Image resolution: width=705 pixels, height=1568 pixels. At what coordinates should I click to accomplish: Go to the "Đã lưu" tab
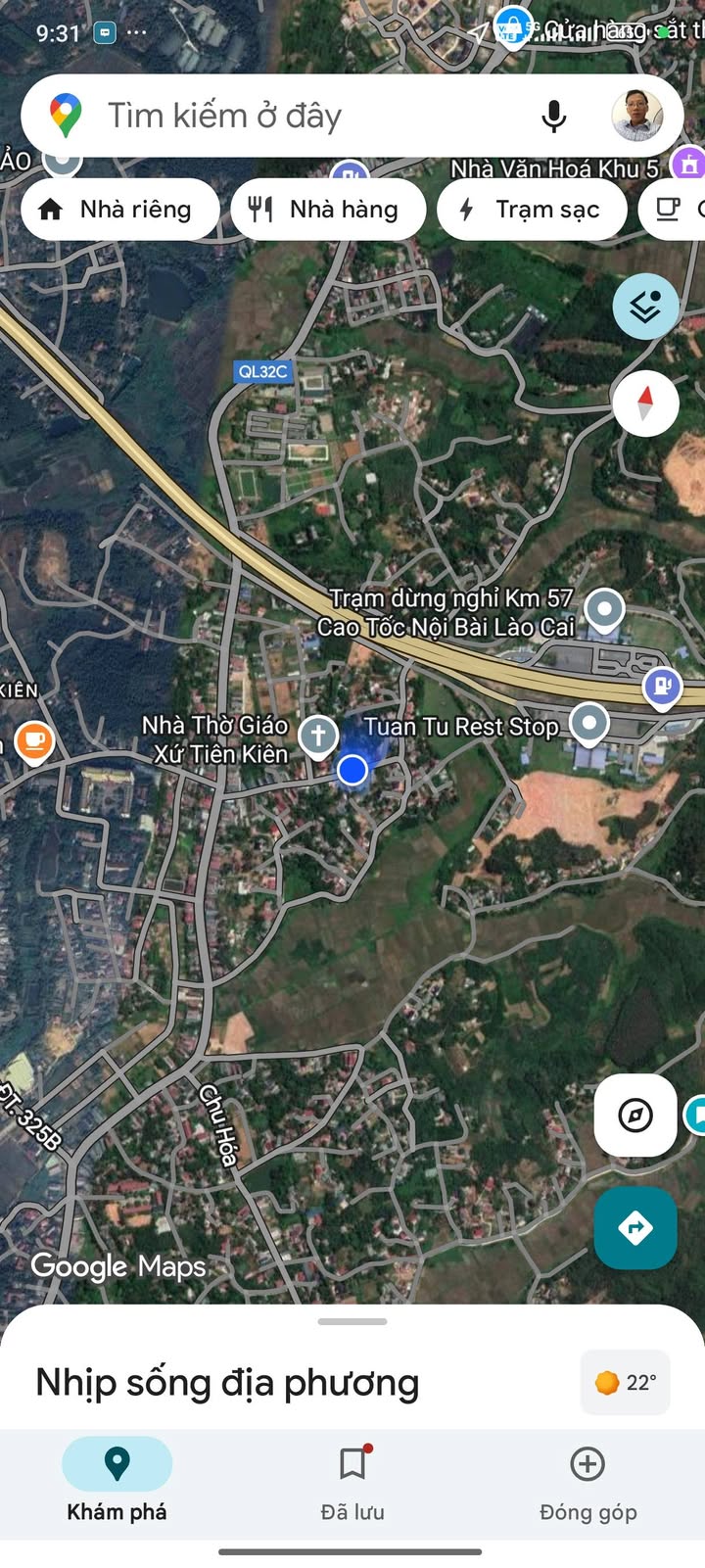[x=352, y=1480]
